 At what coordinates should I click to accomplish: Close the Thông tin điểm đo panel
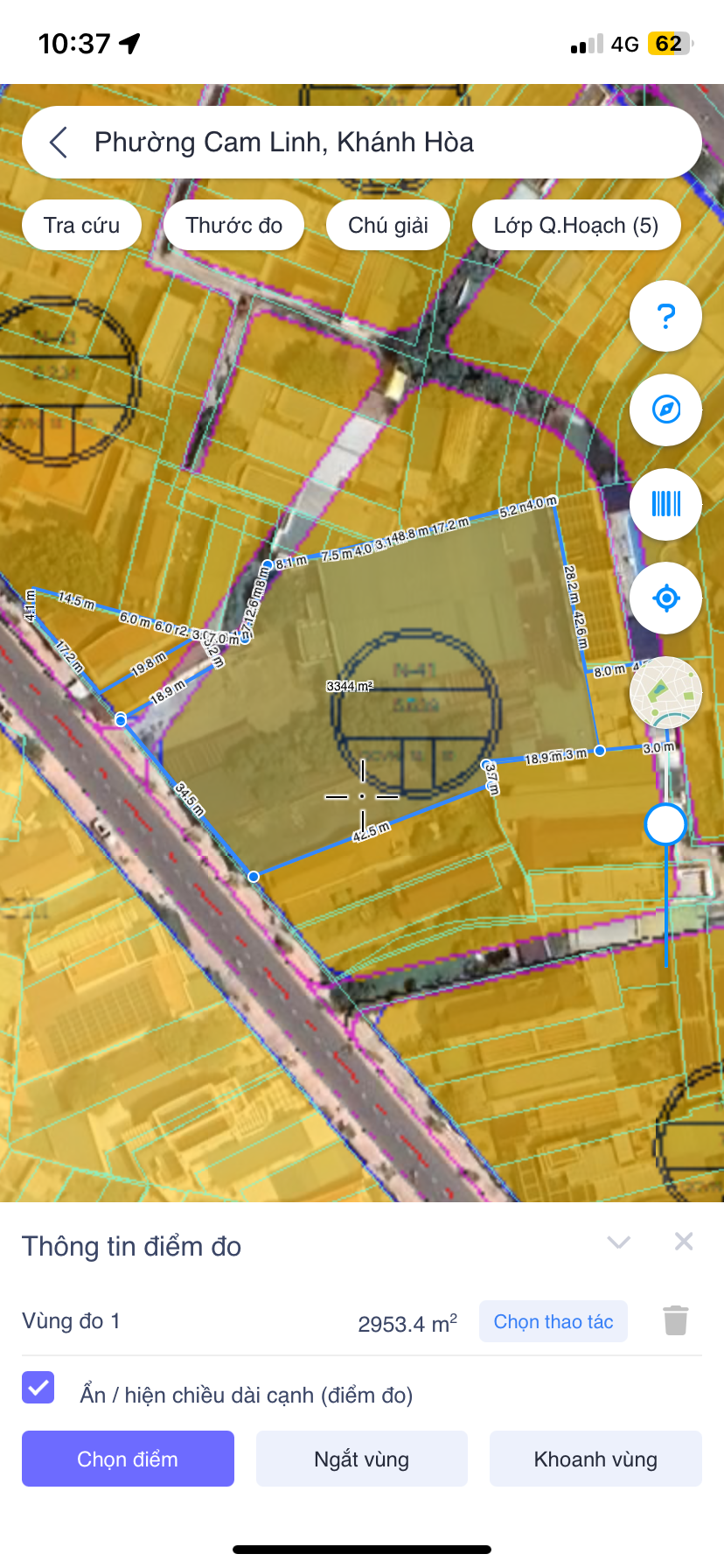684,1242
